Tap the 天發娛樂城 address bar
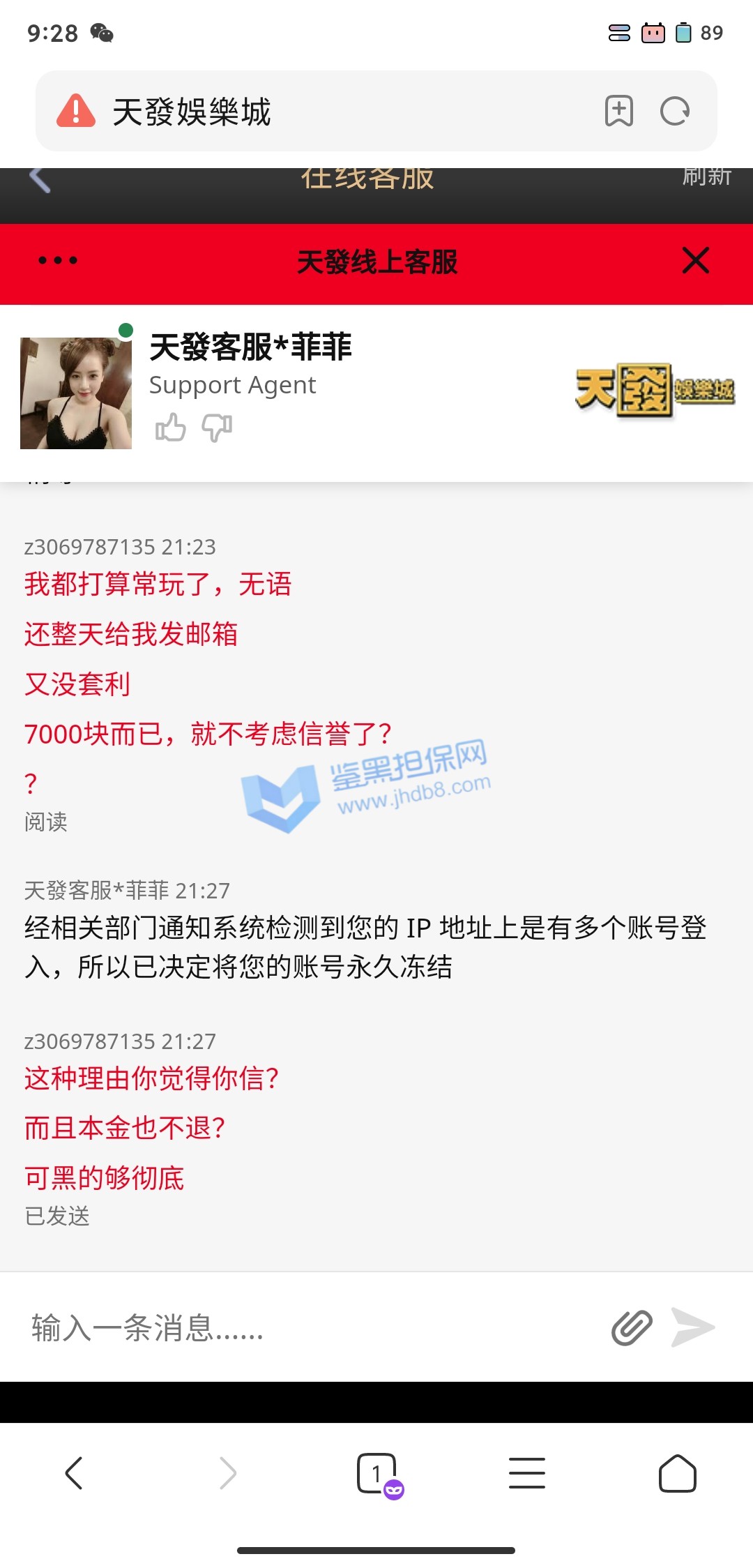This screenshot has width=753, height=1568. [x=314, y=112]
